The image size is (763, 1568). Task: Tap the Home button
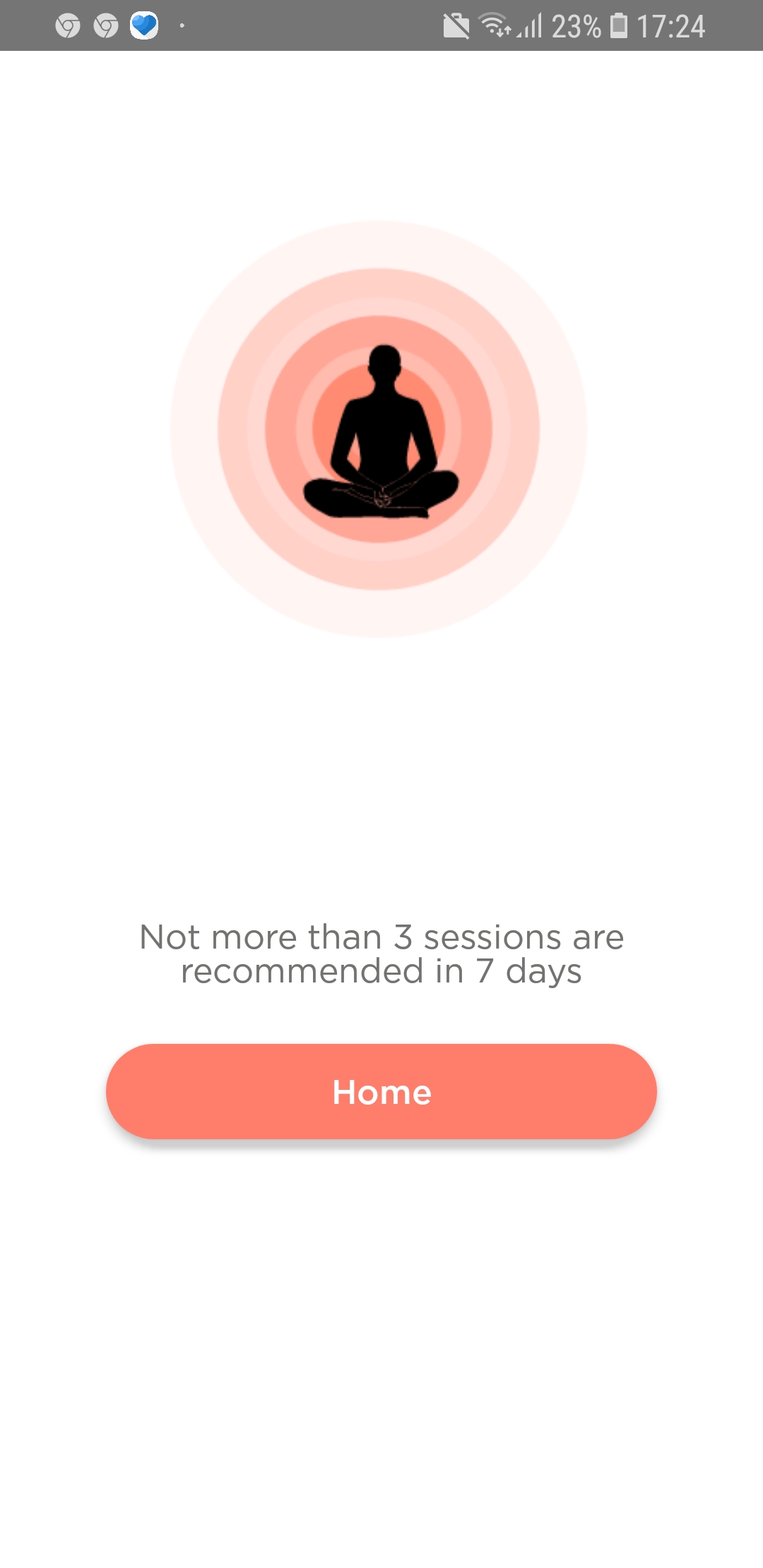click(x=381, y=1091)
